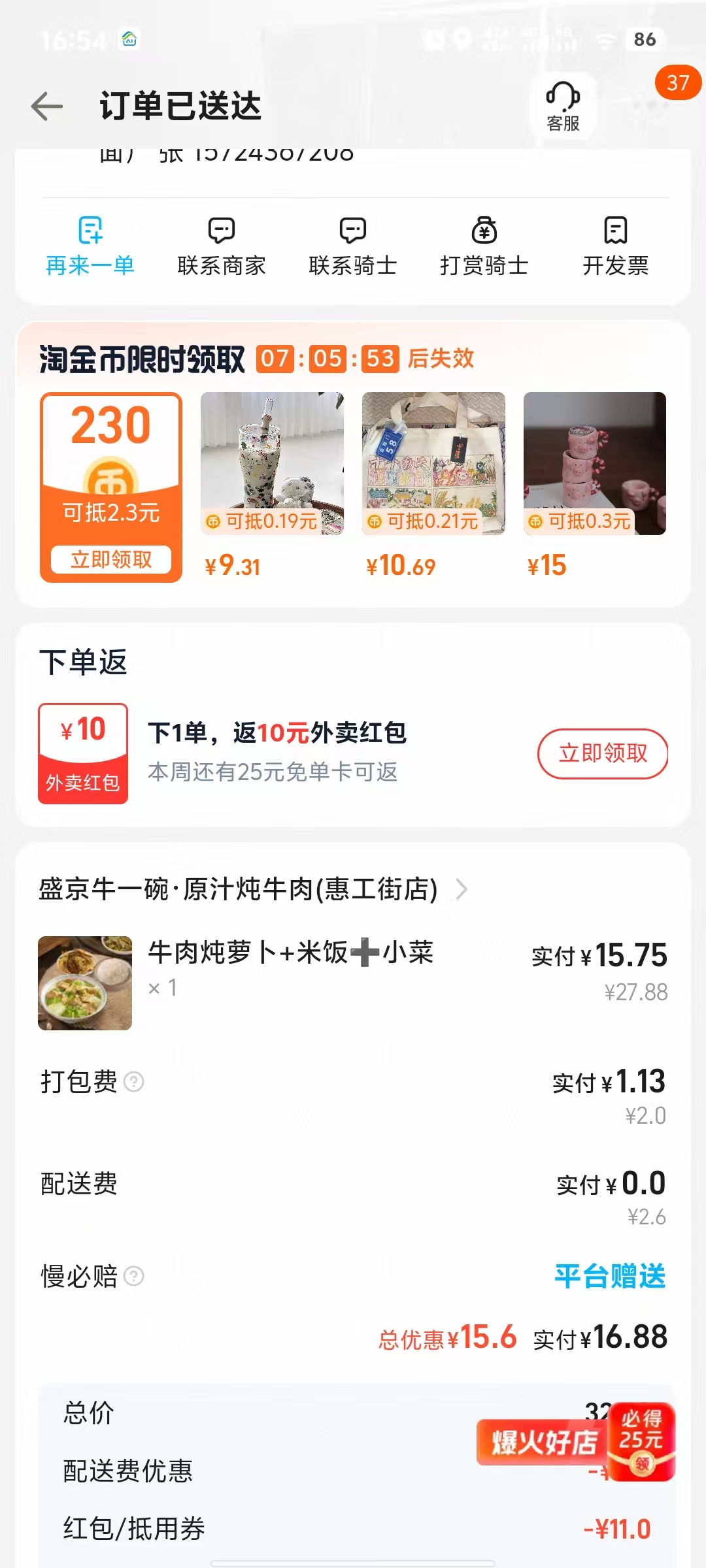
Task: Contact the rider via 联系骑士
Action: pyautogui.click(x=353, y=246)
